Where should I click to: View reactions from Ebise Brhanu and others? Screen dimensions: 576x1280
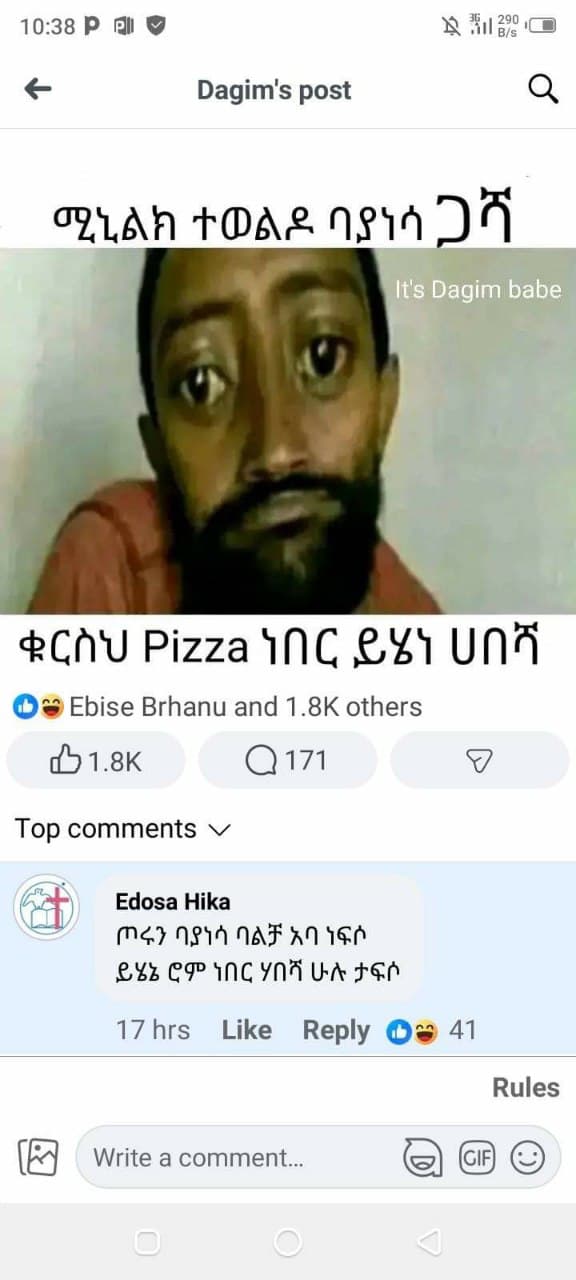click(x=217, y=707)
